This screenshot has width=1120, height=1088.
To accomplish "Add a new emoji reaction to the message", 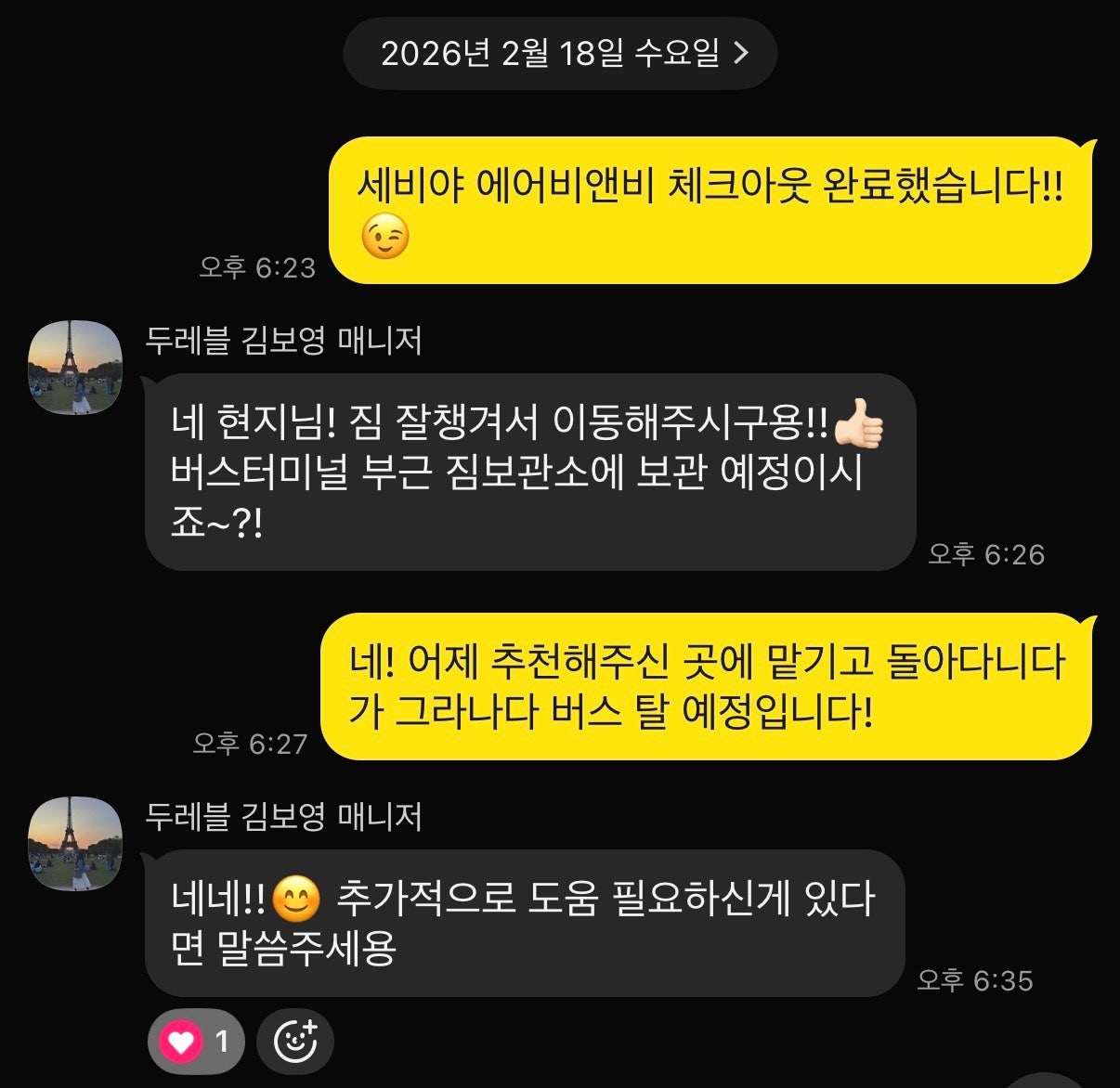I will click(295, 1042).
